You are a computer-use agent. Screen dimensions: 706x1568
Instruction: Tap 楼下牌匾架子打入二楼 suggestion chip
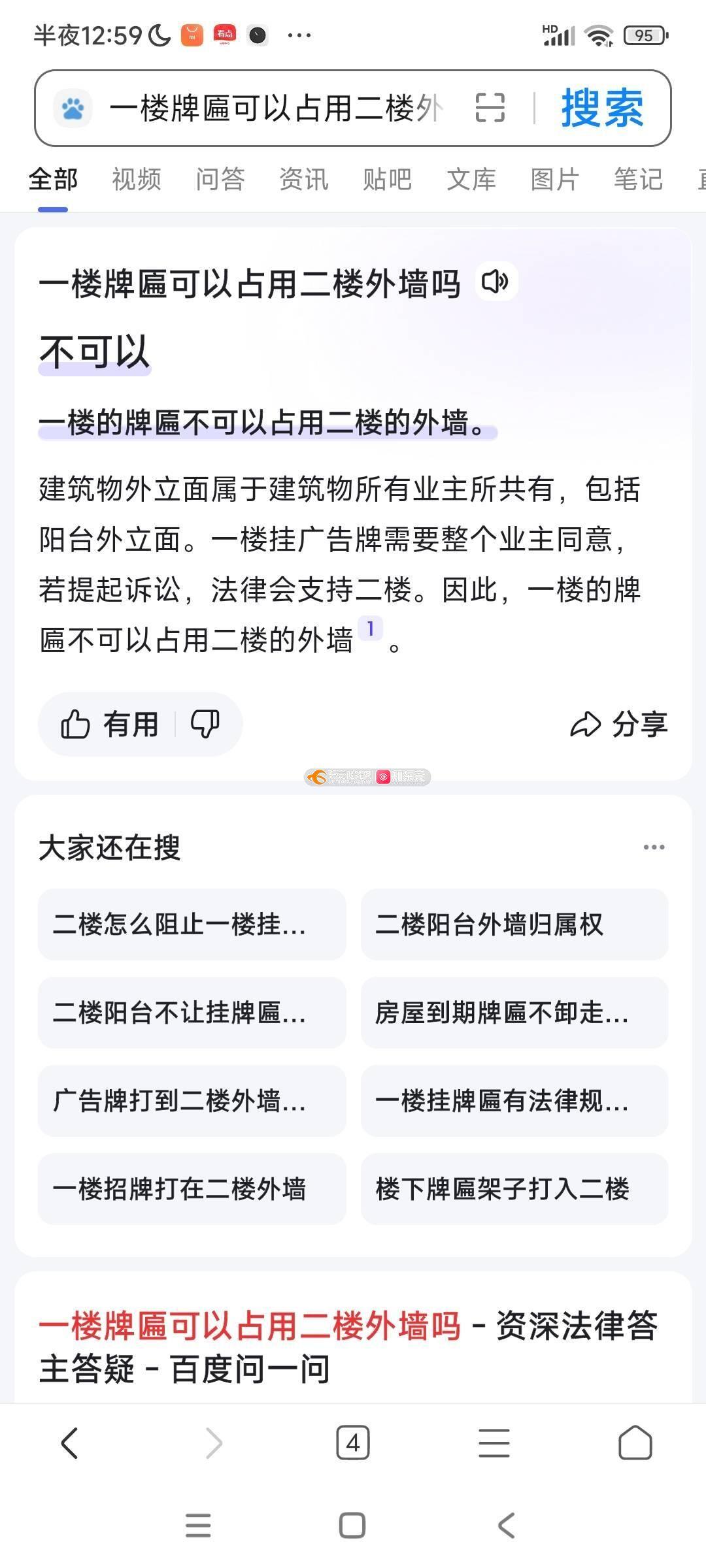(514, 1189)
